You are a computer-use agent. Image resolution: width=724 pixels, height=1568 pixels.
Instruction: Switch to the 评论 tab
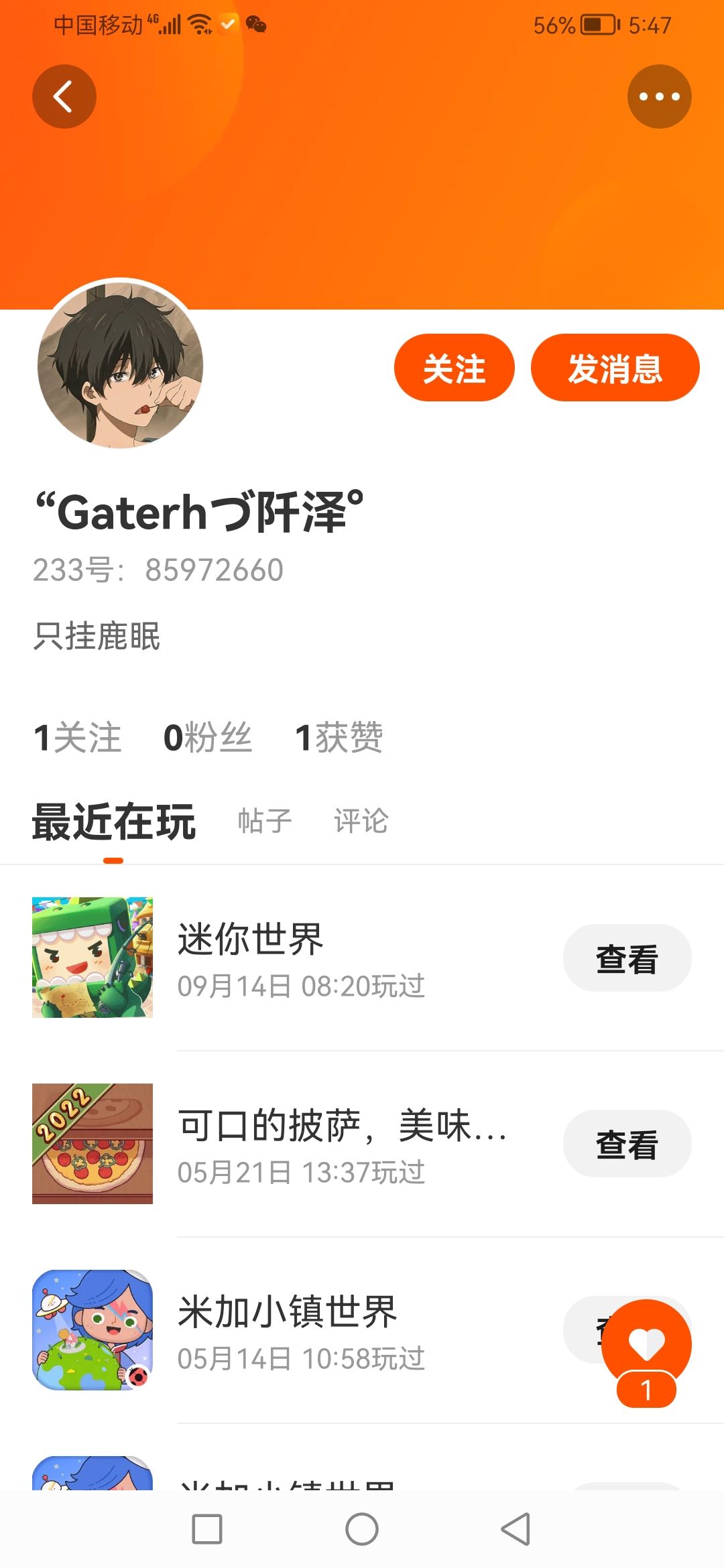pyautogui.click(x=361, y=821)
